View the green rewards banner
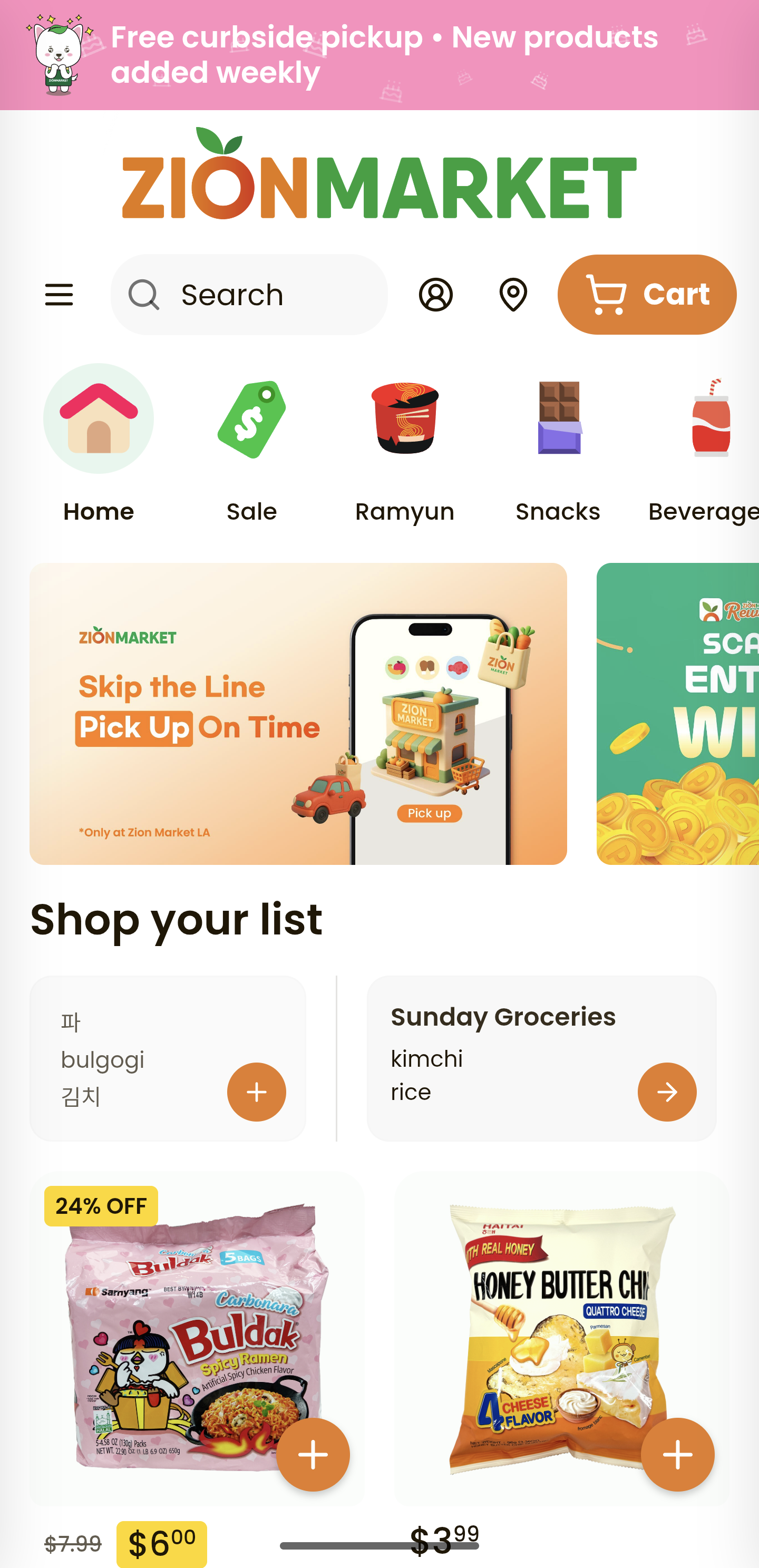 point(677,714)
